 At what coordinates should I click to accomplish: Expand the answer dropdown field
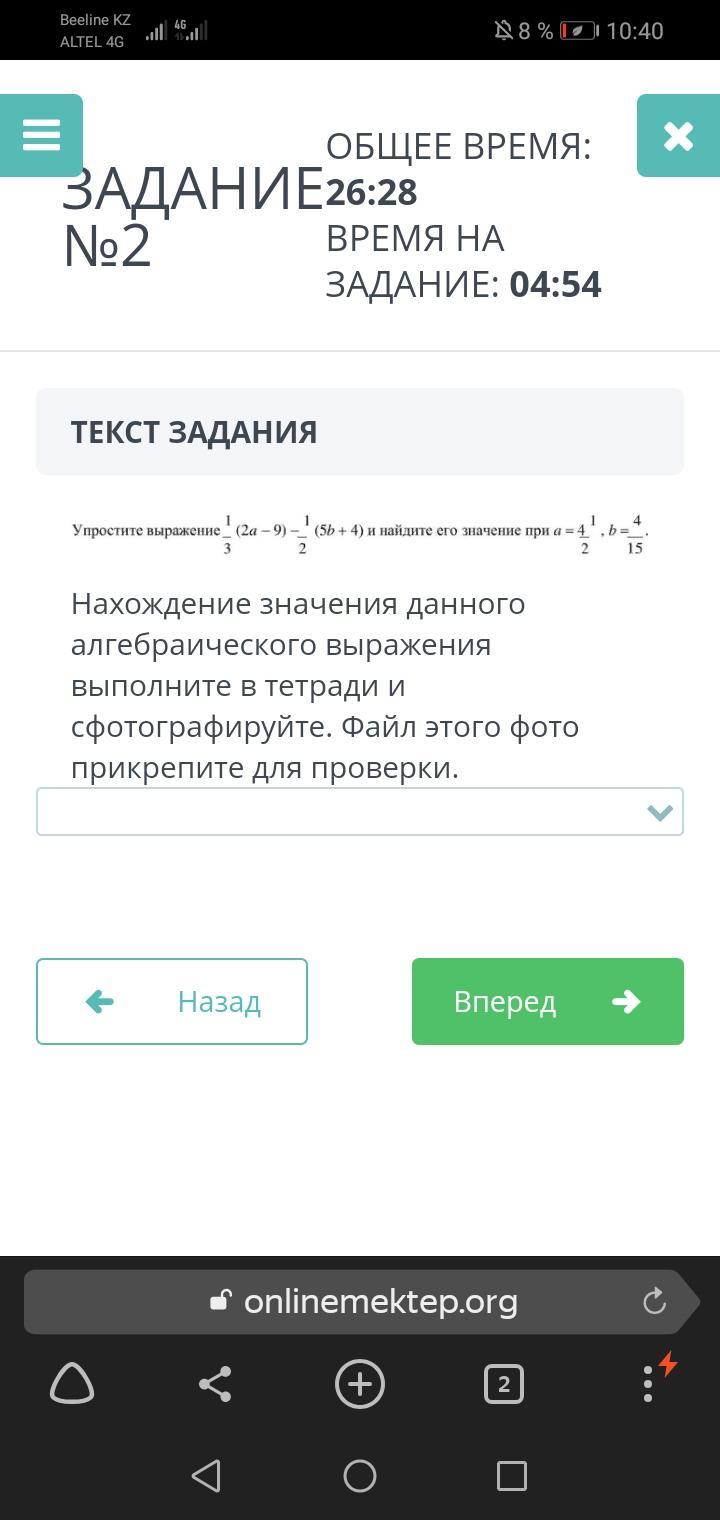(360, 811)
